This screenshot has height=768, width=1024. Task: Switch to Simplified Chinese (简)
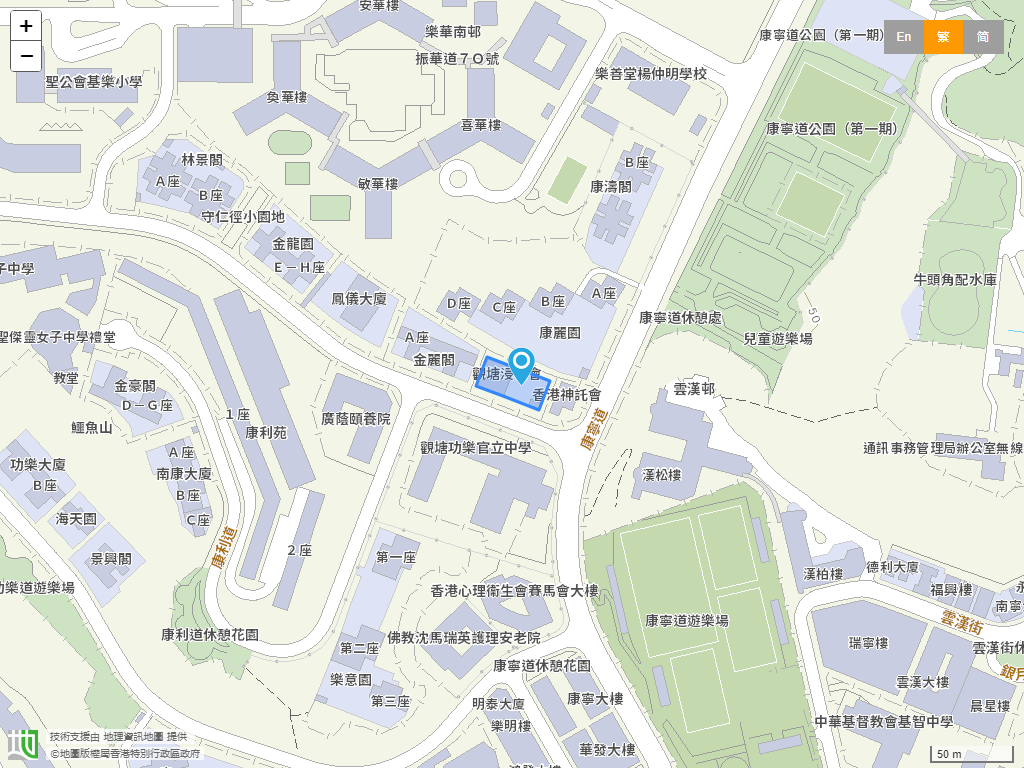[x=983, y=37]
